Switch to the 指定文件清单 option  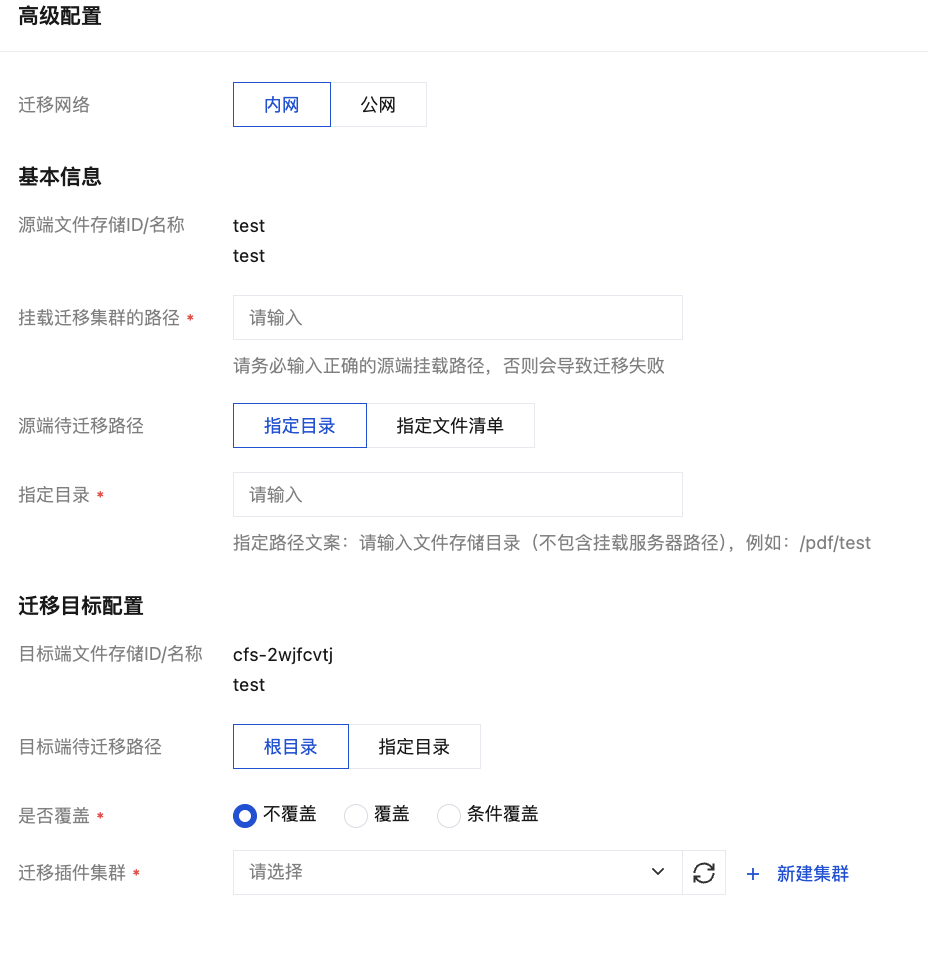tap(450, 426)
